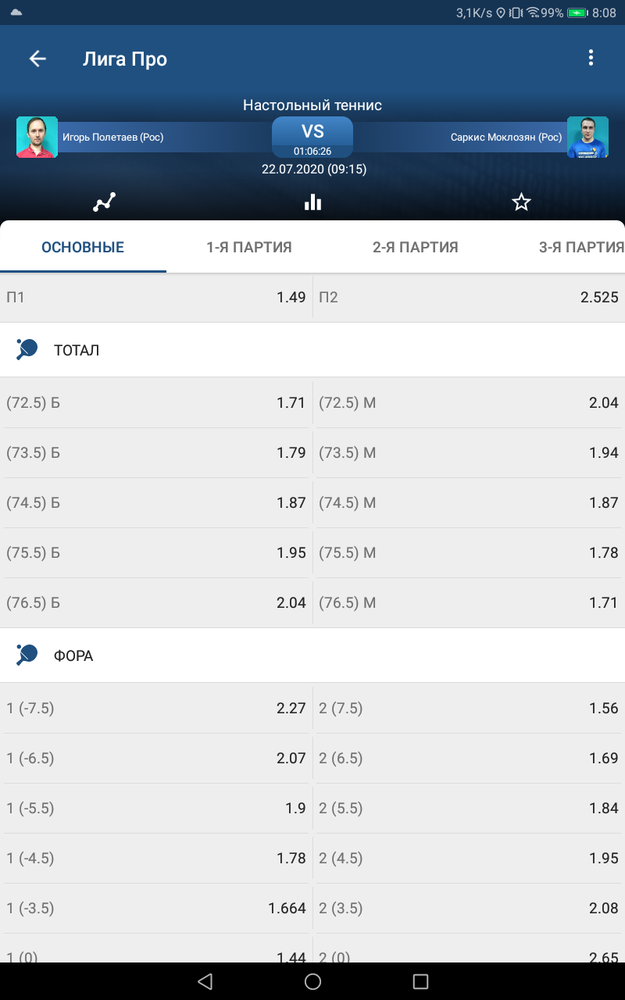Open the line graph view icon

(104, 202)
